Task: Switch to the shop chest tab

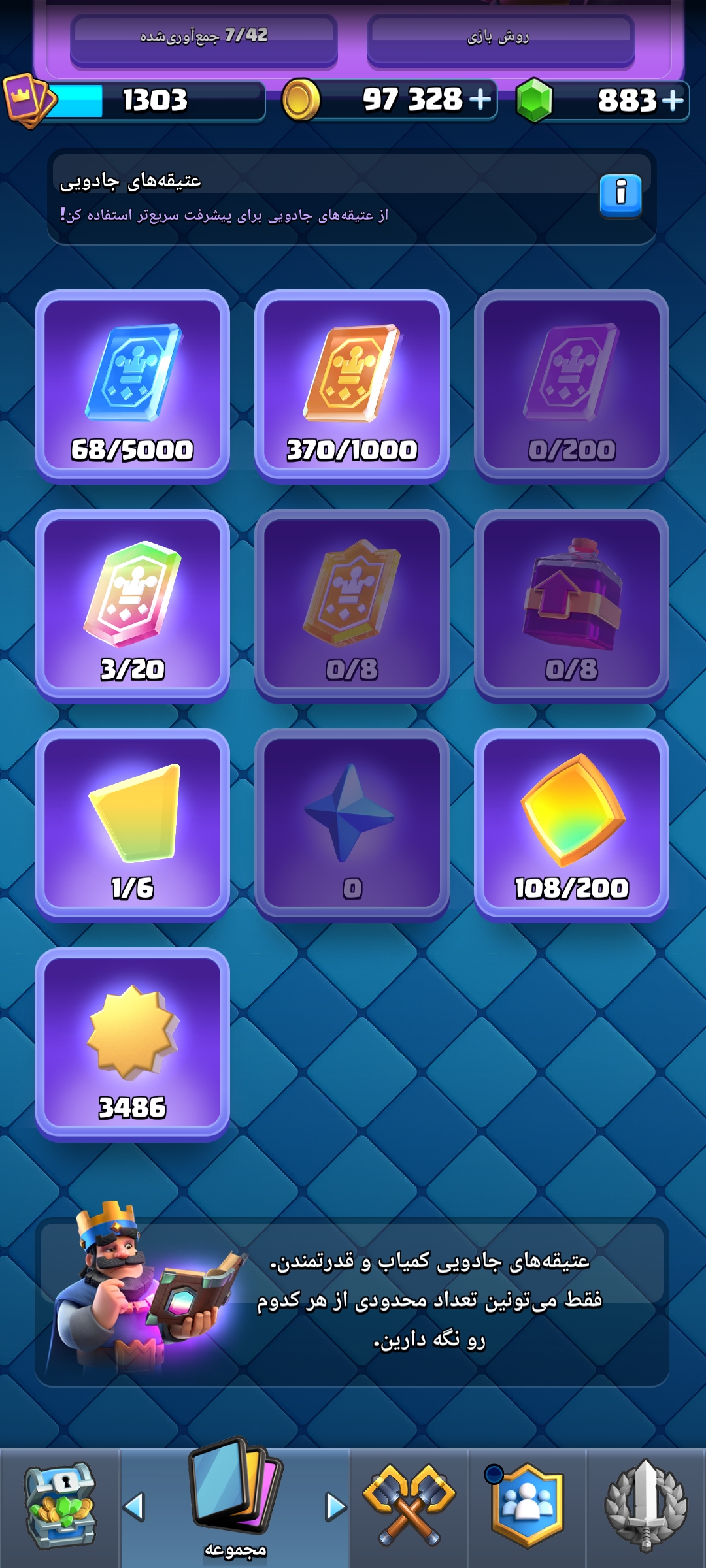Action: (60, 1506)
